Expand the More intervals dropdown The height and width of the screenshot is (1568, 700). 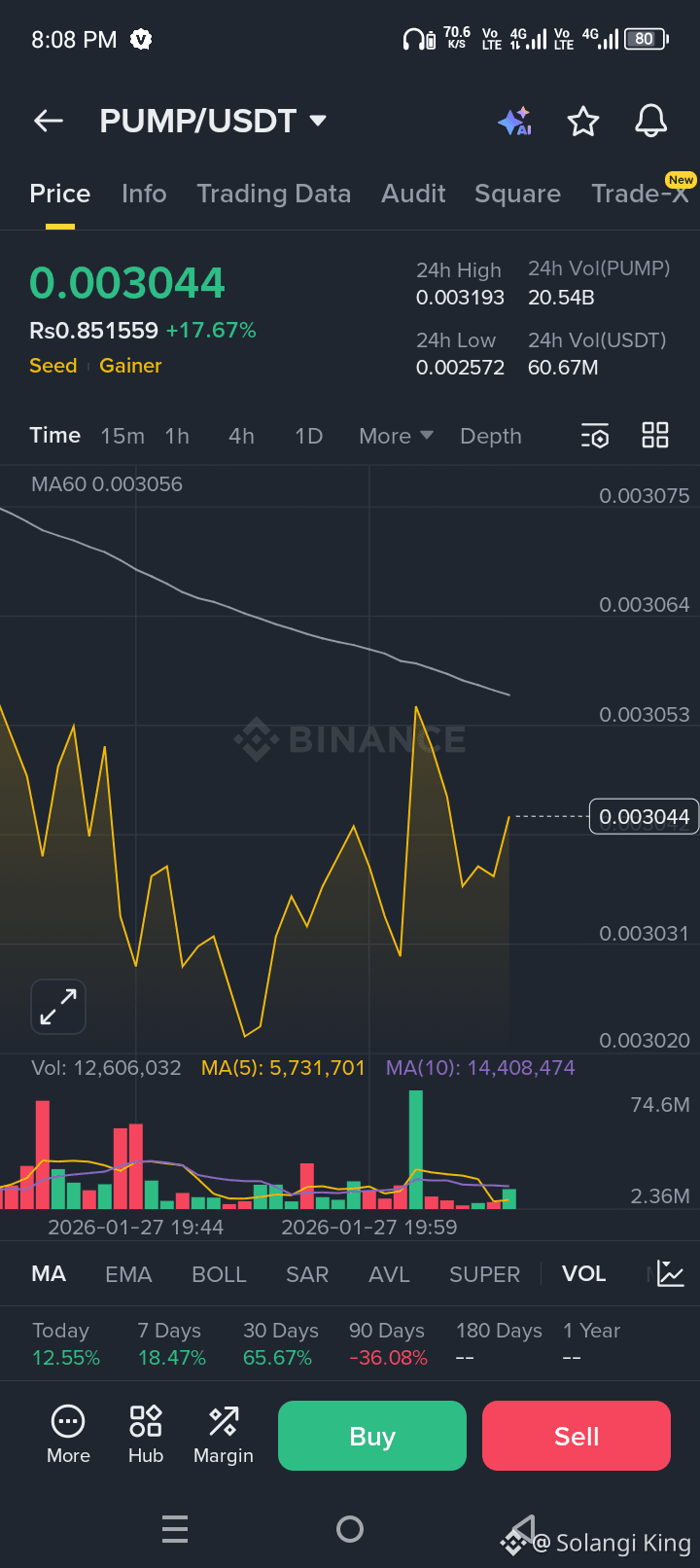(396, 436)
